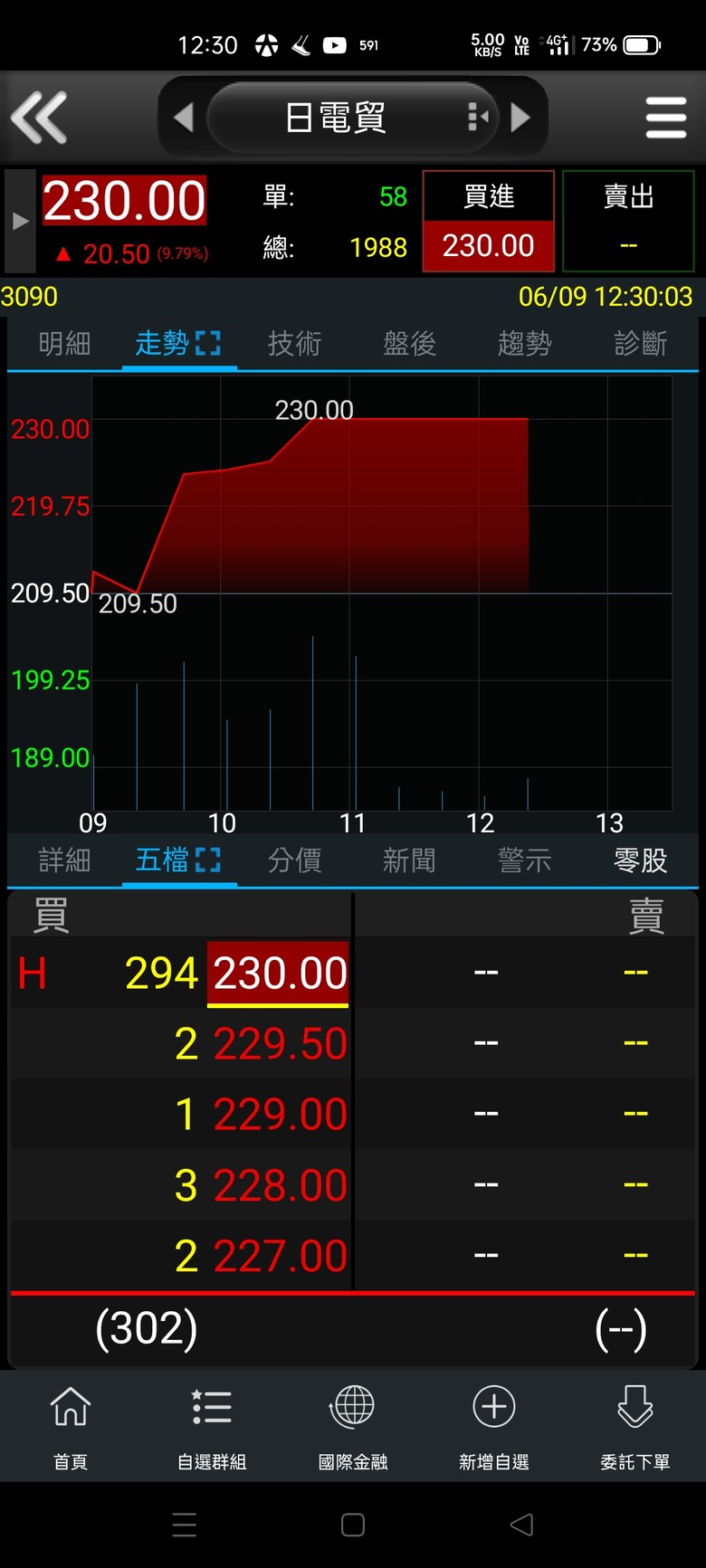
Task: Switch to the 明細 tab
Action: click(64, 344)
